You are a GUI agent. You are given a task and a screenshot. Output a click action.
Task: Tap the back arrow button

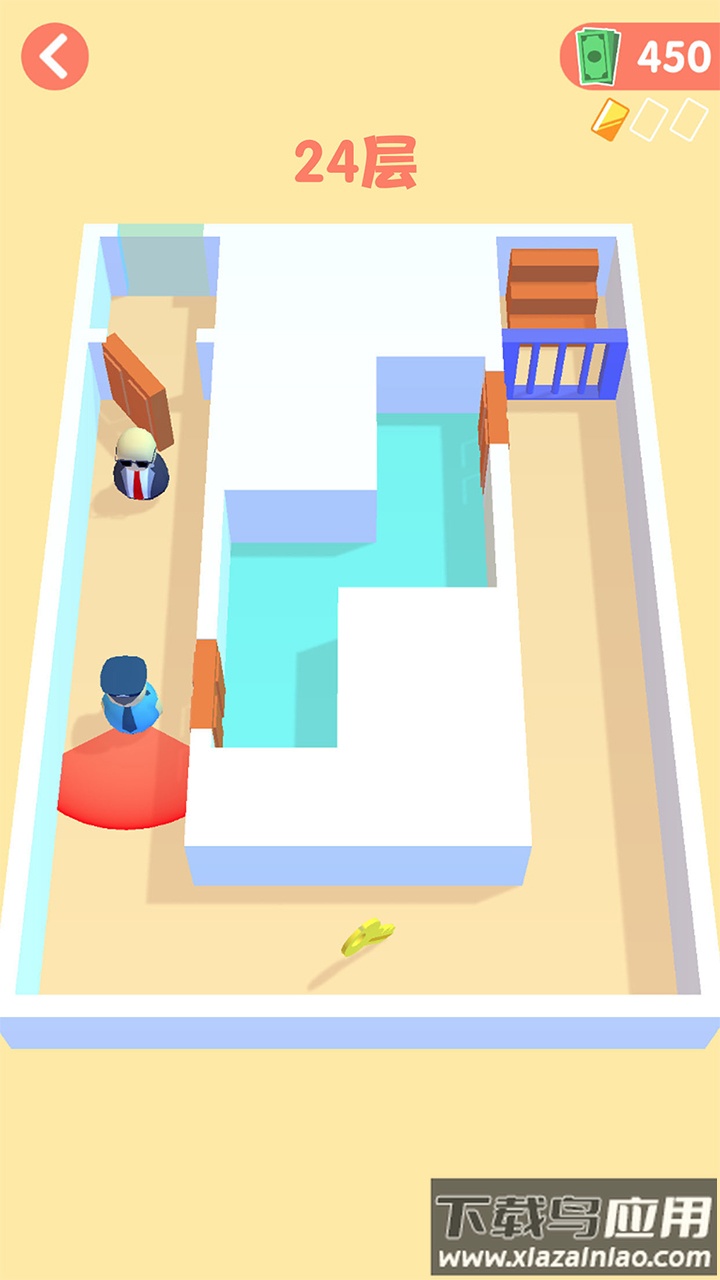click(55, 57)
